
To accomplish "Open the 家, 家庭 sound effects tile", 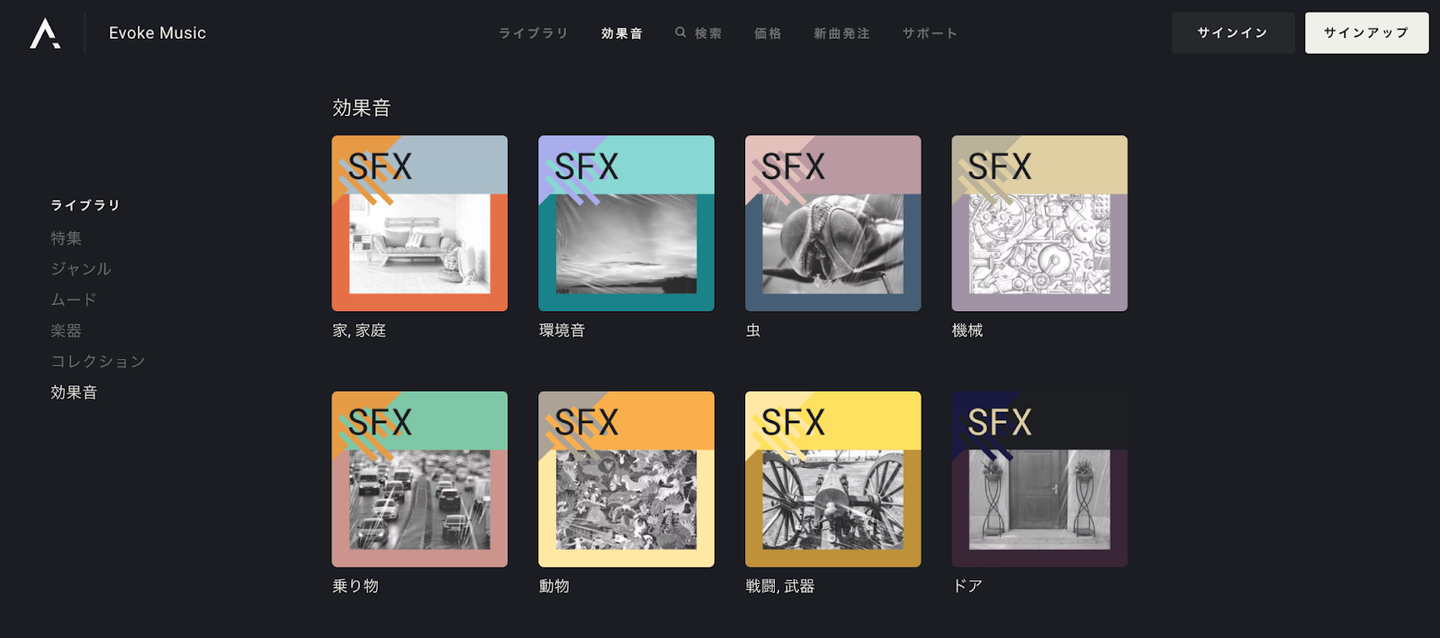I will 420,224.
